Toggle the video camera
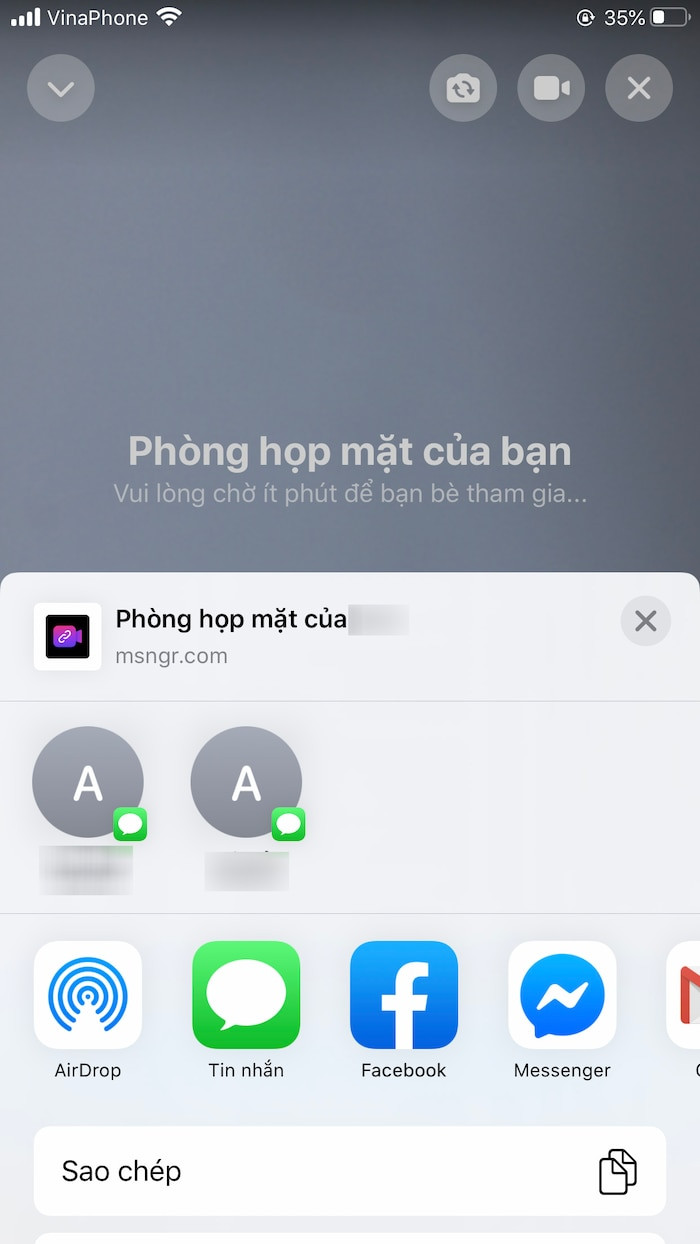 [551, 88]
